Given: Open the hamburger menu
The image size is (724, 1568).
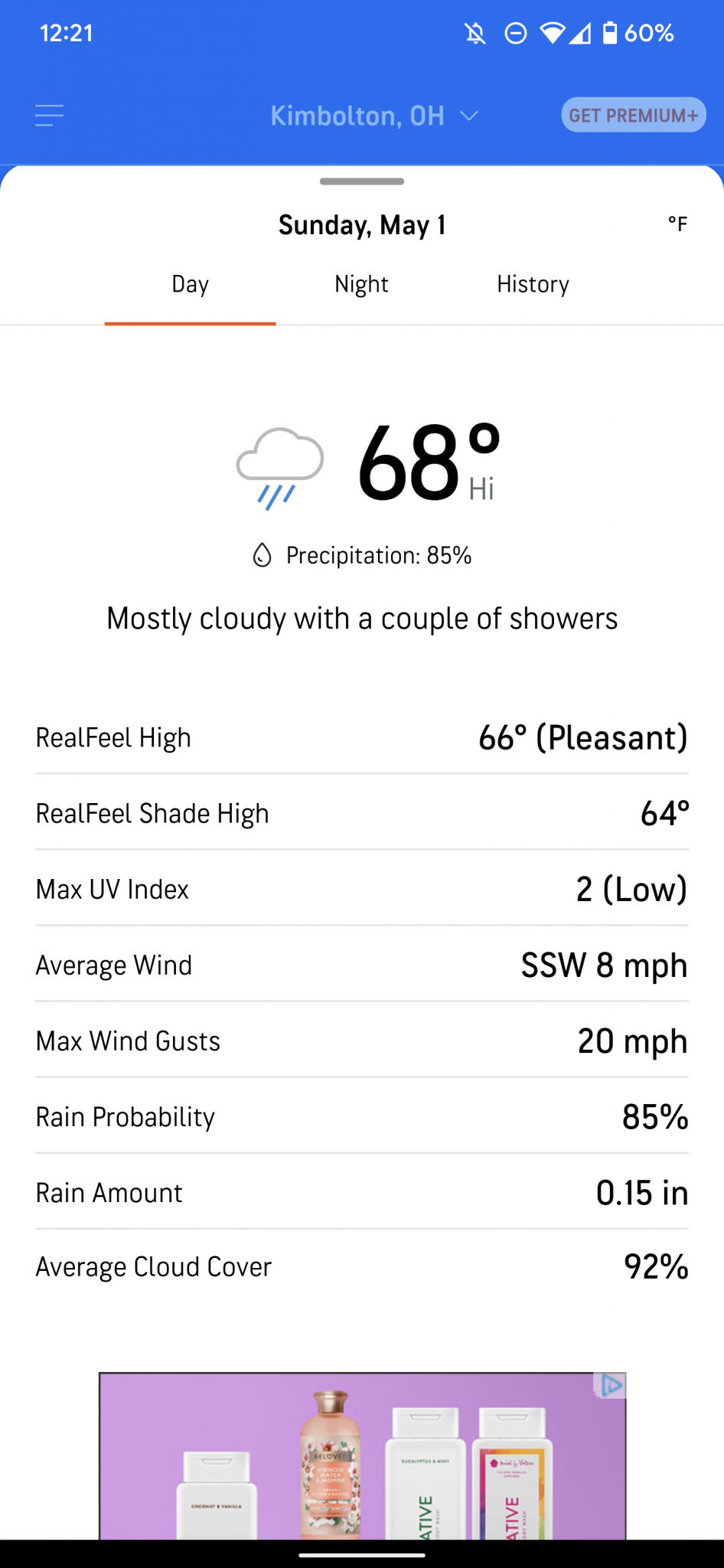Looking at the screenshot, I should tap(49, 116).
